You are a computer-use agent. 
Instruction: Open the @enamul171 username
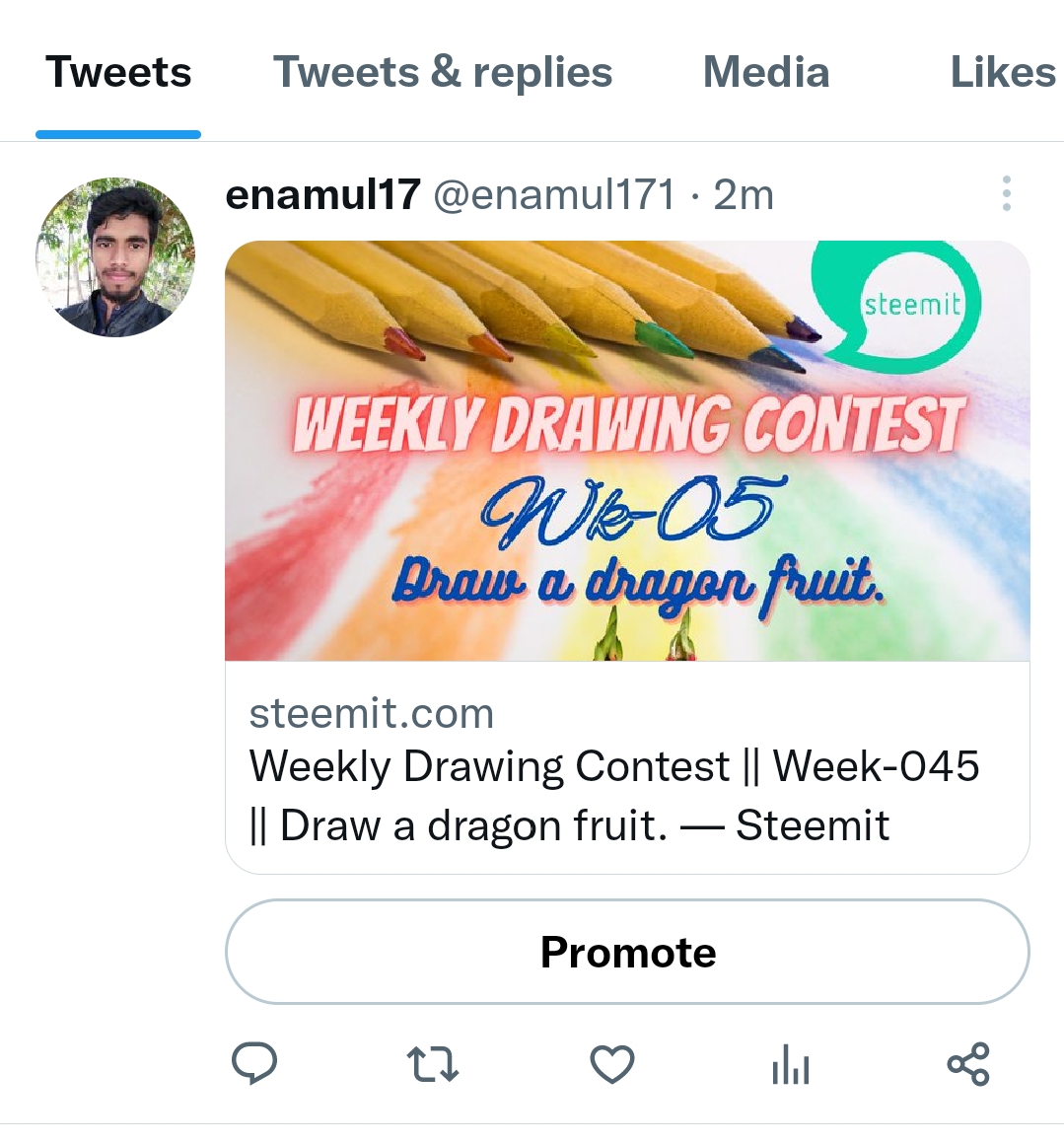click(554, 194)
